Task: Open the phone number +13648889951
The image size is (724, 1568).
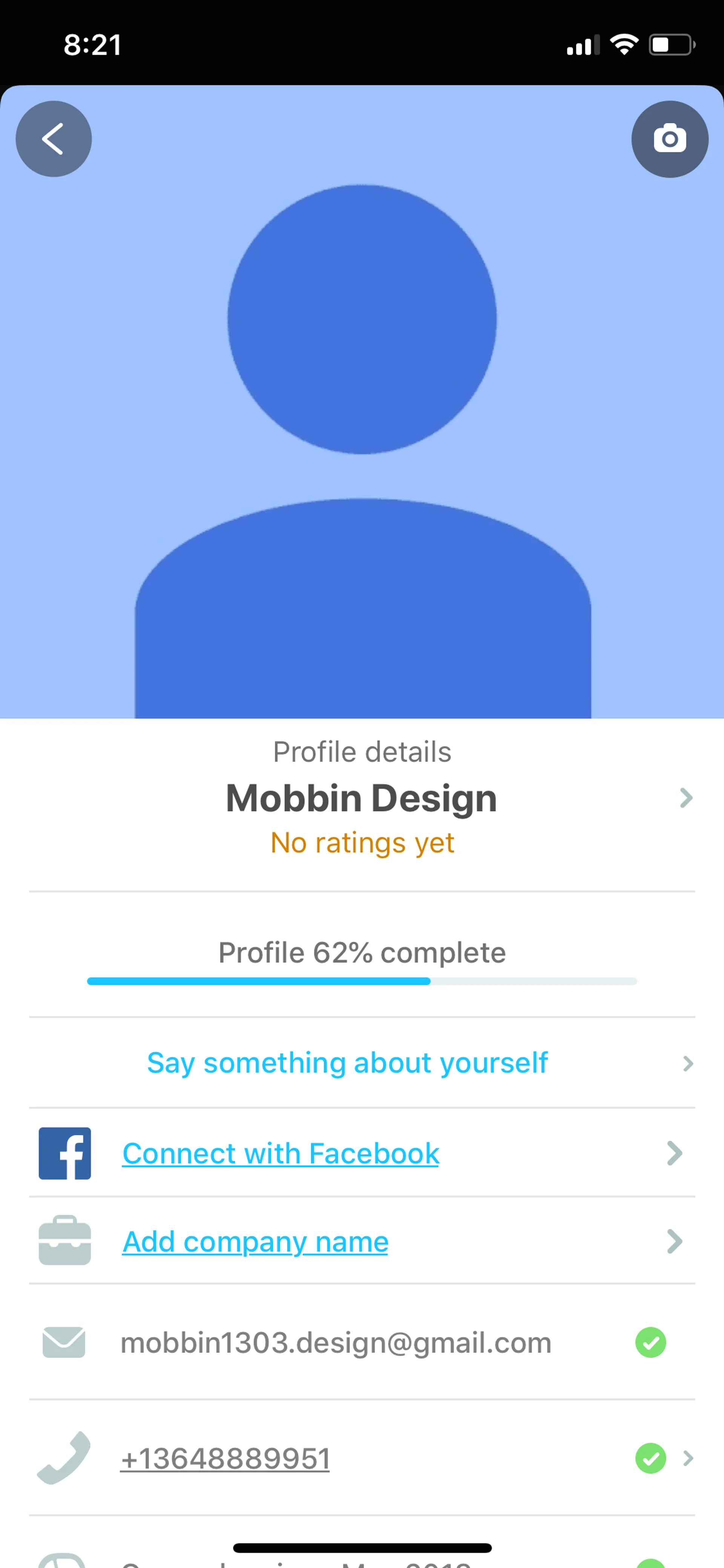Action: 225,1459
